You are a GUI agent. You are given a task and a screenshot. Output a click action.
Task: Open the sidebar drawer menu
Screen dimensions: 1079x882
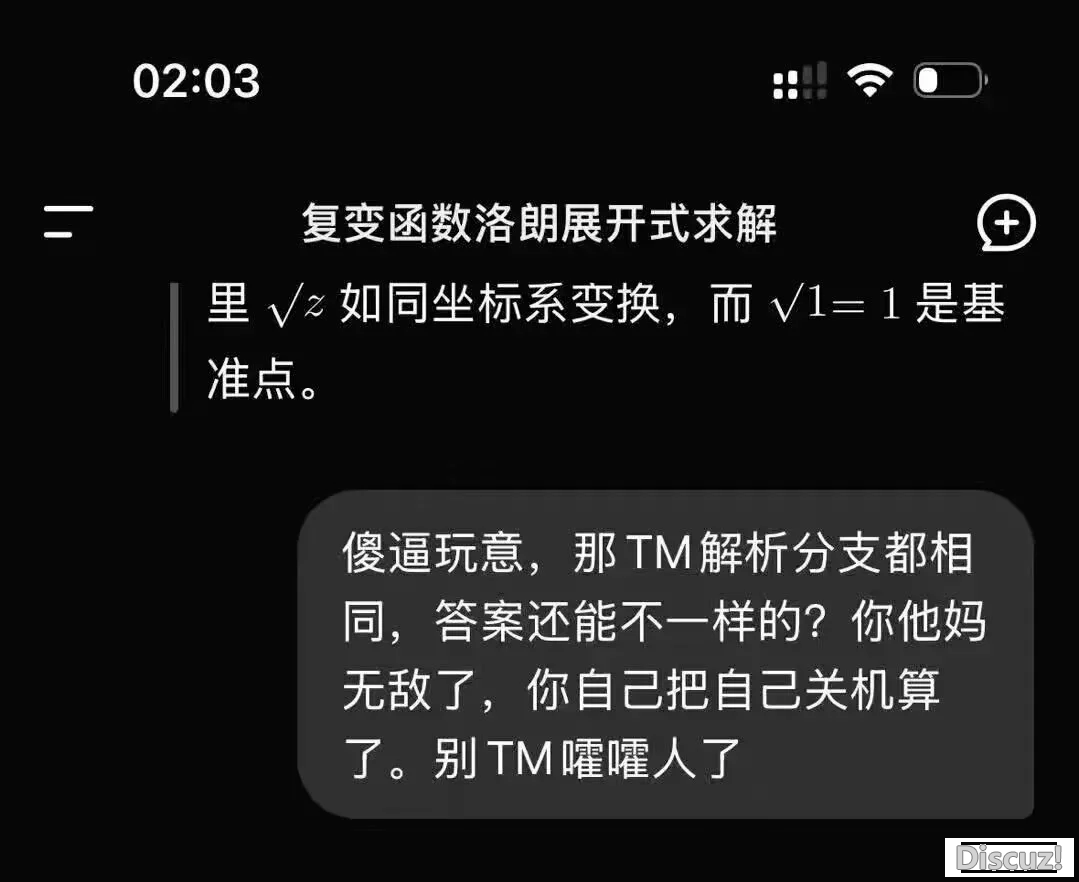tap(68, 221)
